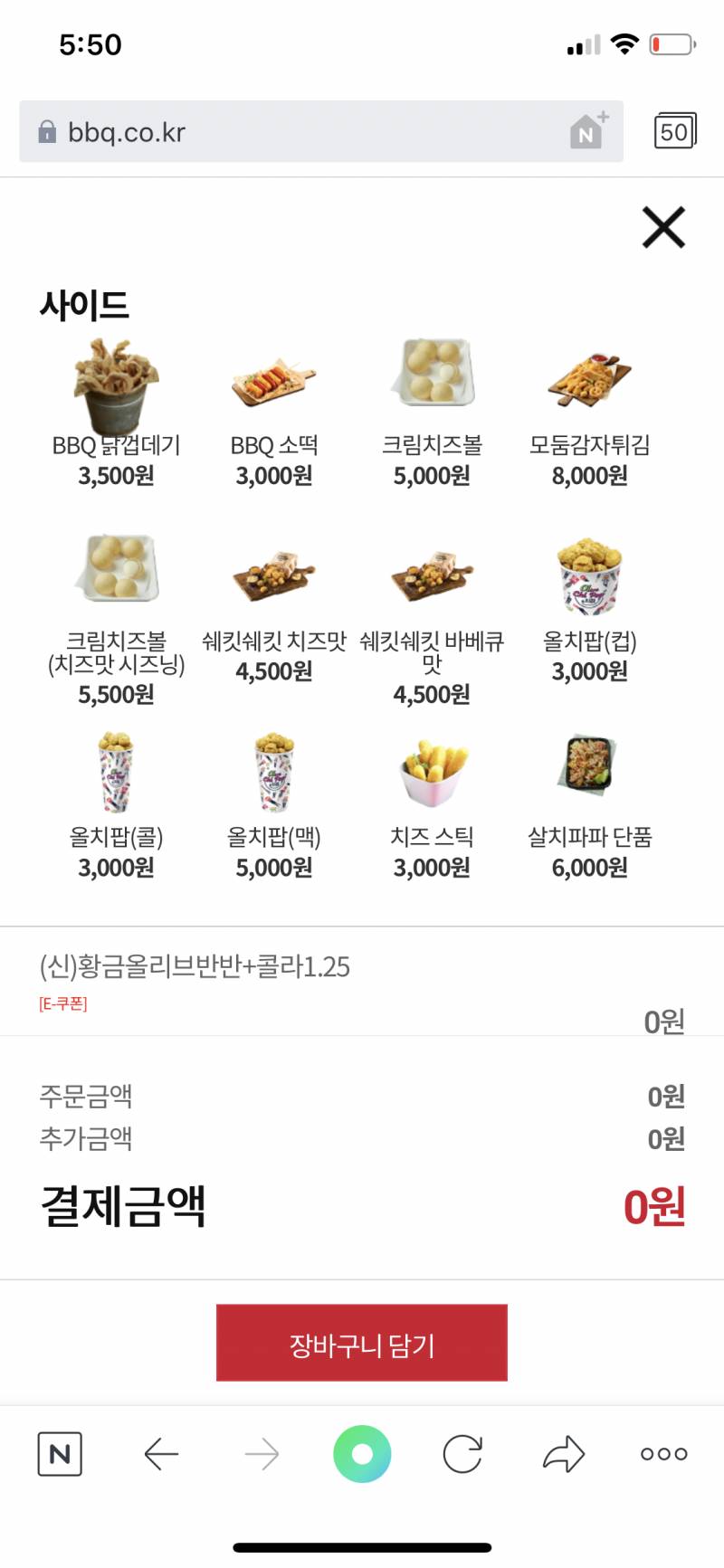The height and width of the screenshot is (1568, 724).
Task: Tap the 장바구니 담기 button
Action: [x=362, y=1343]
